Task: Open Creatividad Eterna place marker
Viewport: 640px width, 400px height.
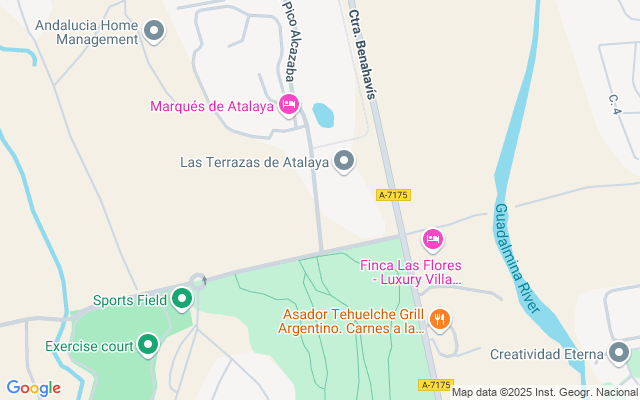Action: (x=619, y=353)
